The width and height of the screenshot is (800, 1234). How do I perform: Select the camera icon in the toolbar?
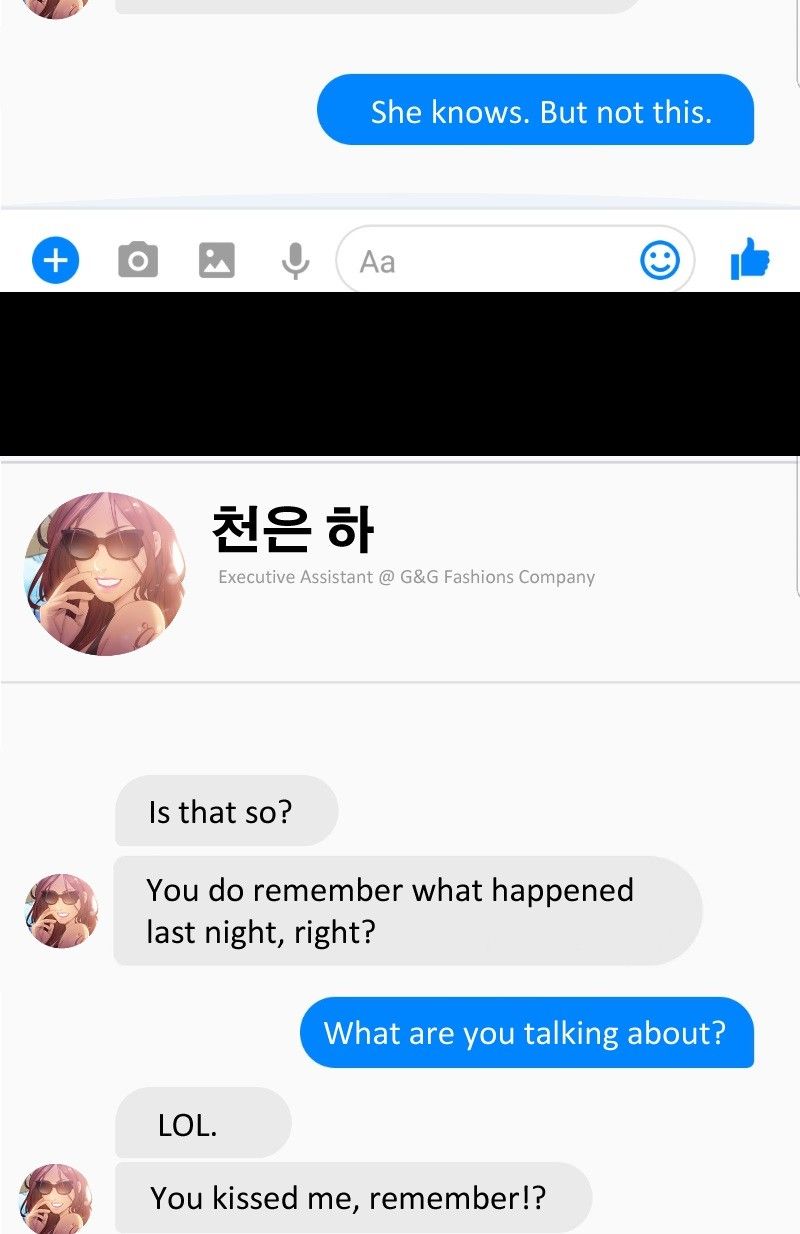coord(138,259)
